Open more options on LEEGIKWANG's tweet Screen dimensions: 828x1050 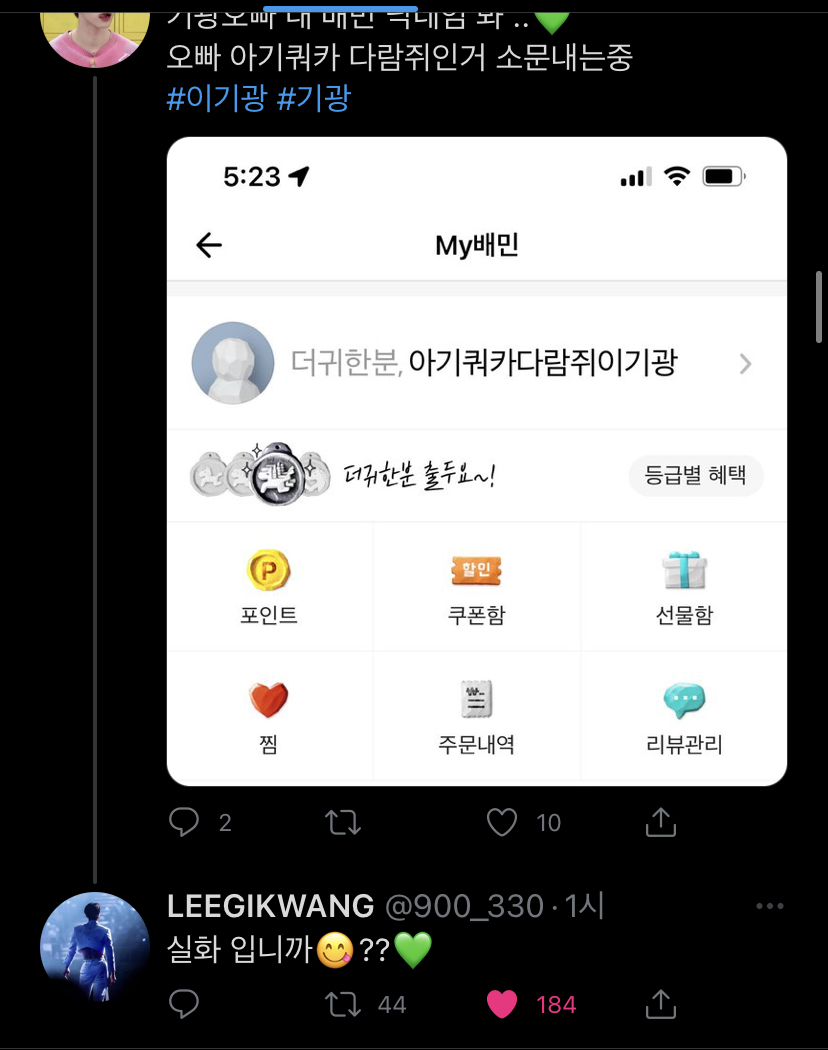point(770,905)
